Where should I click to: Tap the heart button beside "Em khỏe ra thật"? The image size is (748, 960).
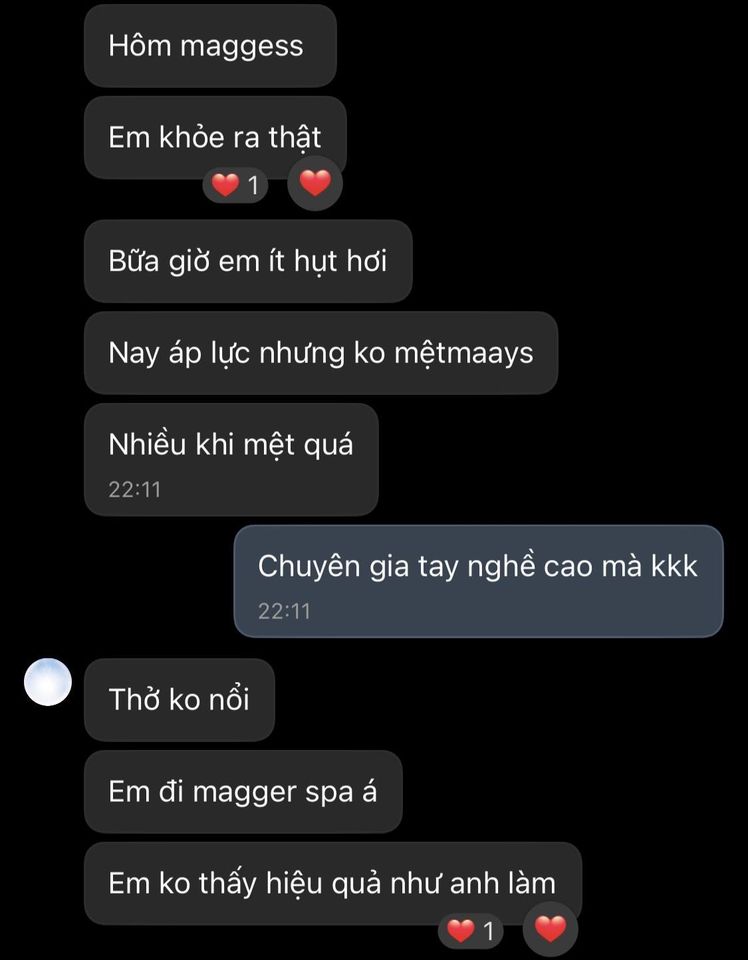(x=315, y=184)
